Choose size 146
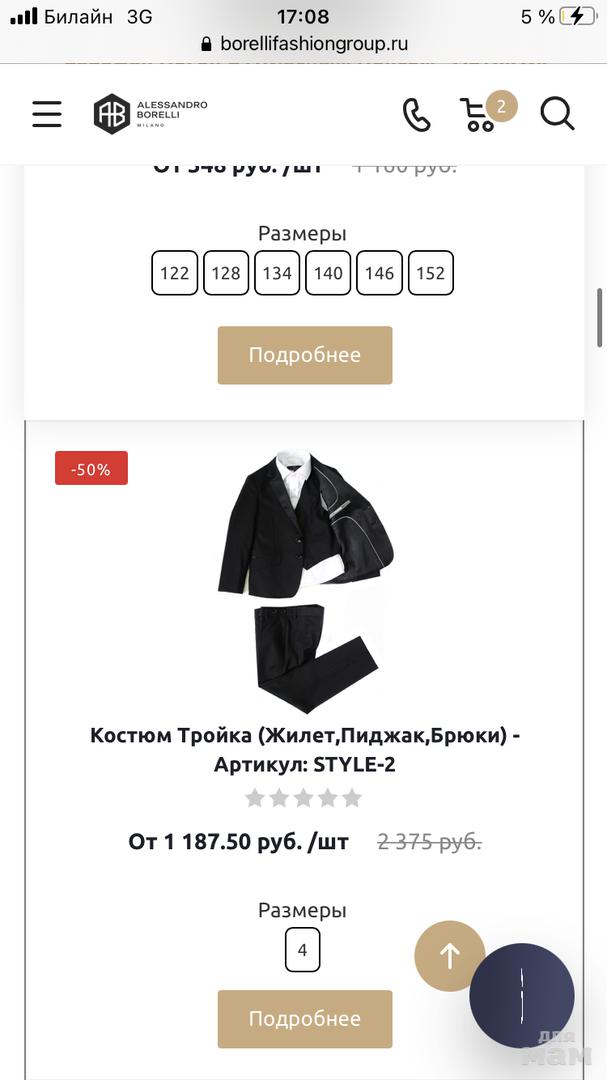The width and height of the screenshot is (607, 1080). click(x=379, y=273)
